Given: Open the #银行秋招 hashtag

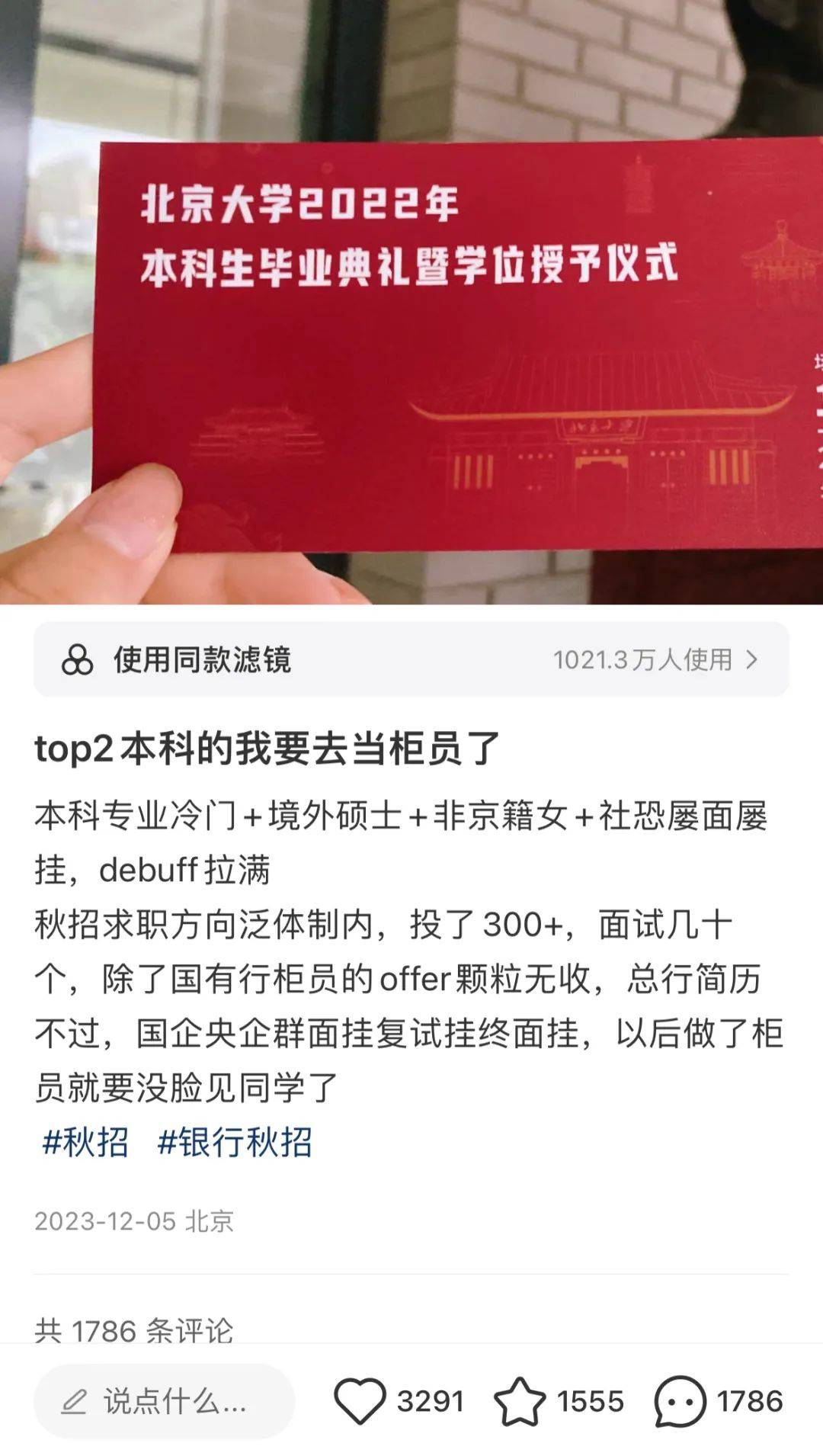Looking at the screenshot, I should point(235,1142).
